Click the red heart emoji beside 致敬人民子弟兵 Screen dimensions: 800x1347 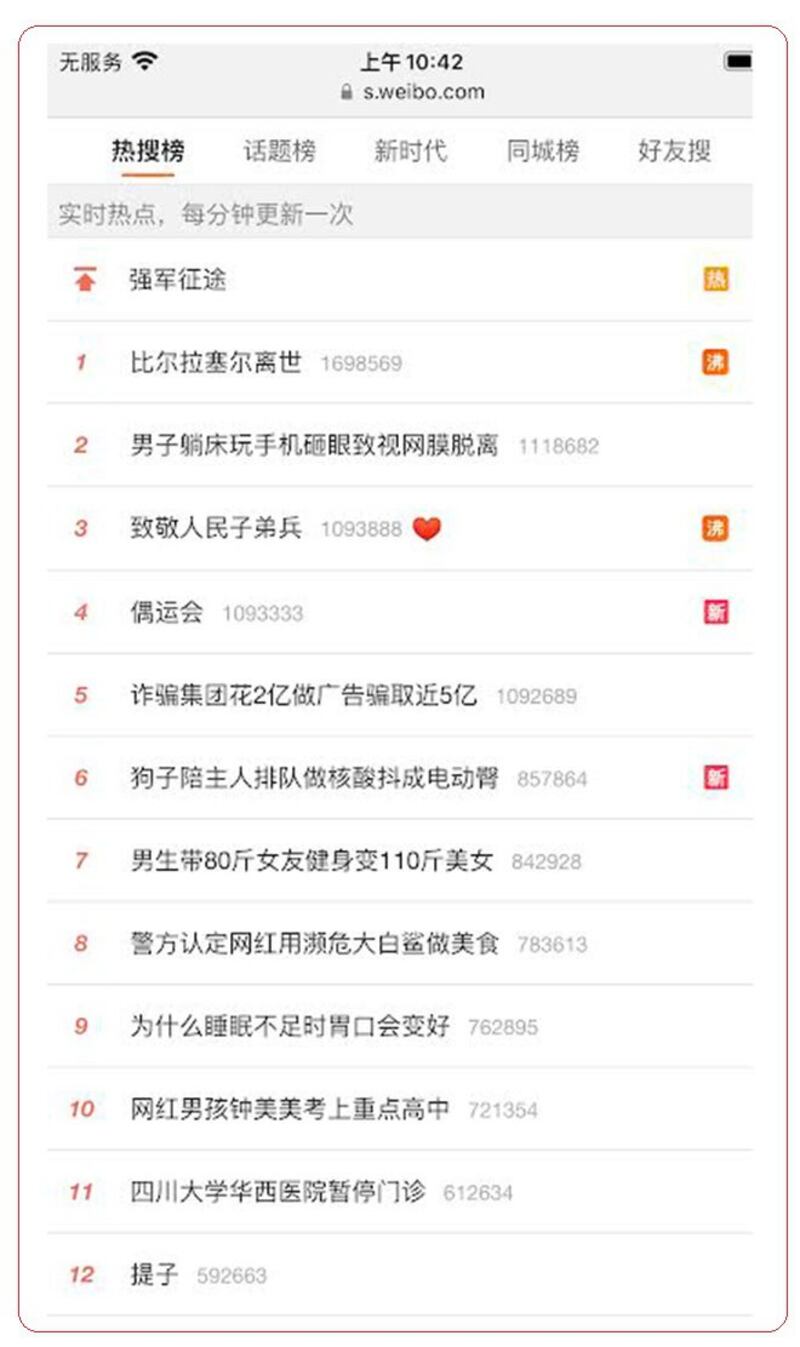(x=428, y=530)
